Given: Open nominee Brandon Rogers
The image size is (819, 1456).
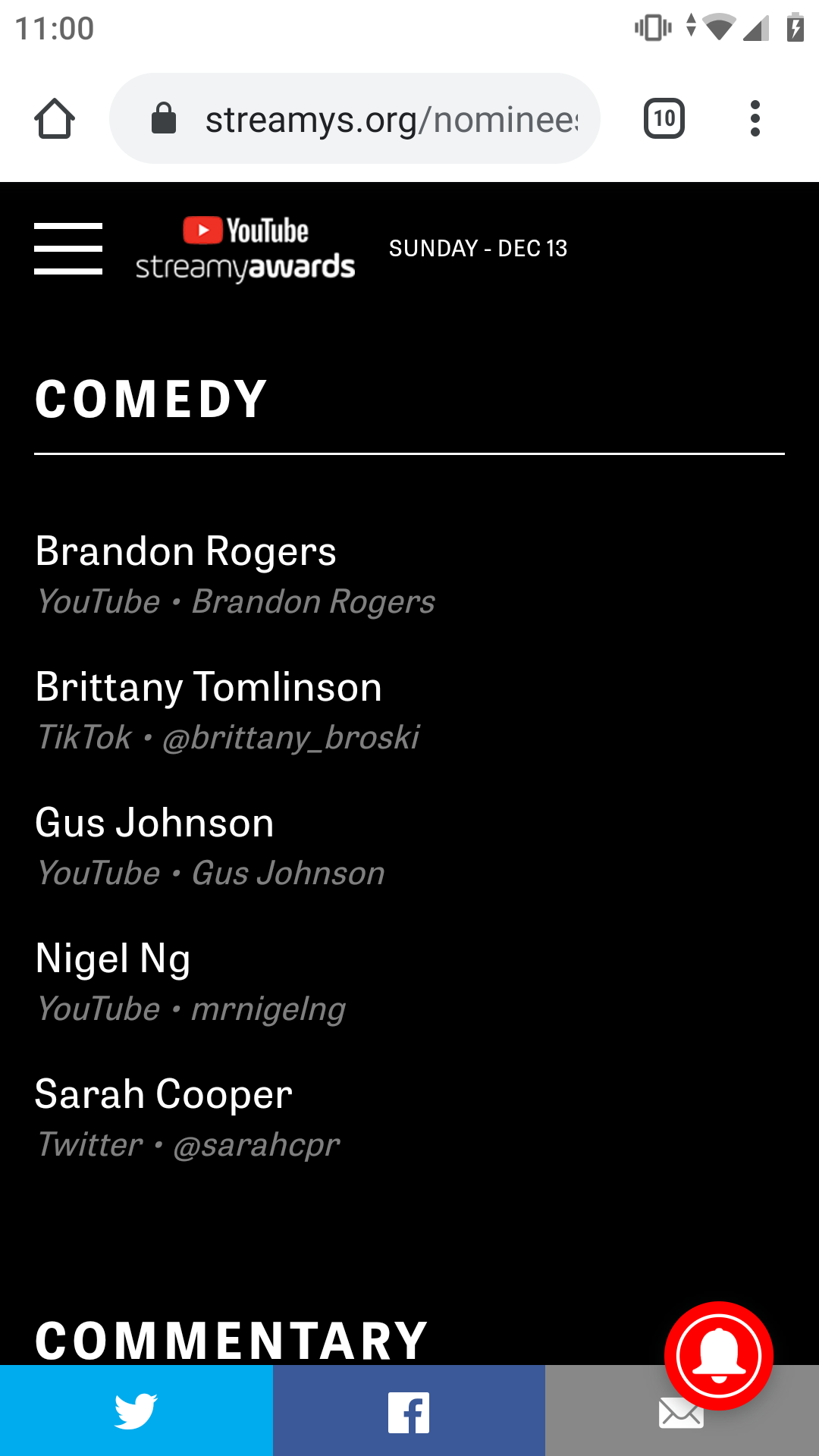Looking at the screenshot, I should [187, 551].
